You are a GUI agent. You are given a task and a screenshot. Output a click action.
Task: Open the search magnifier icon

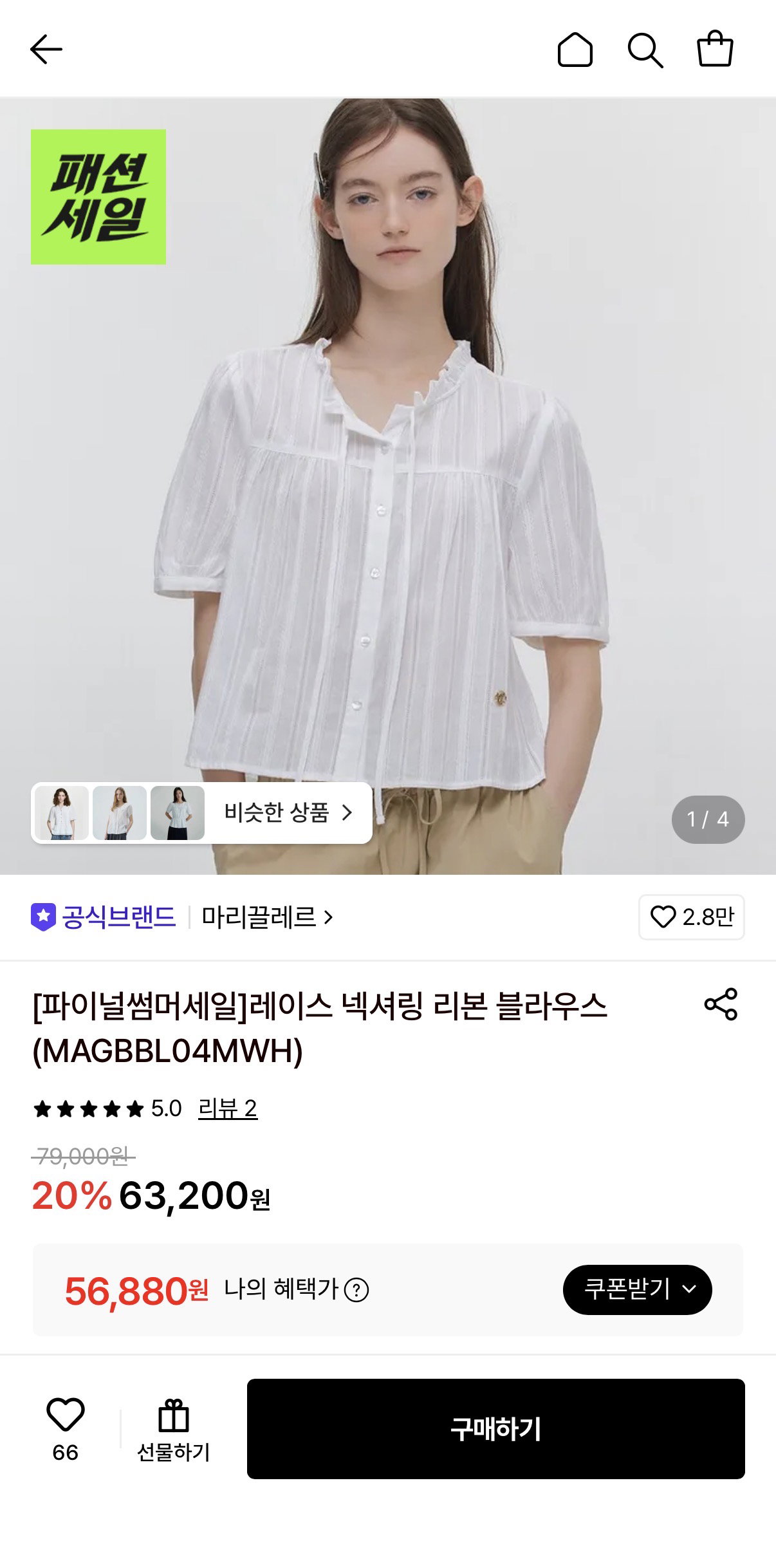[x=645, y=50]
